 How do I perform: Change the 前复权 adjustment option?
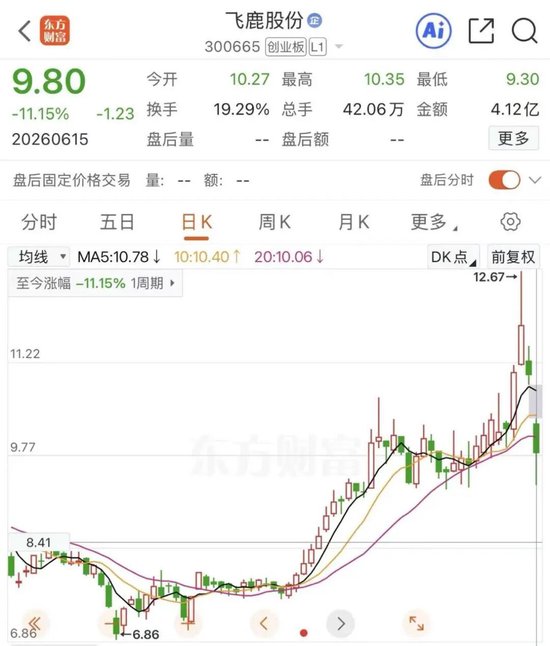(x=513, y=257)
